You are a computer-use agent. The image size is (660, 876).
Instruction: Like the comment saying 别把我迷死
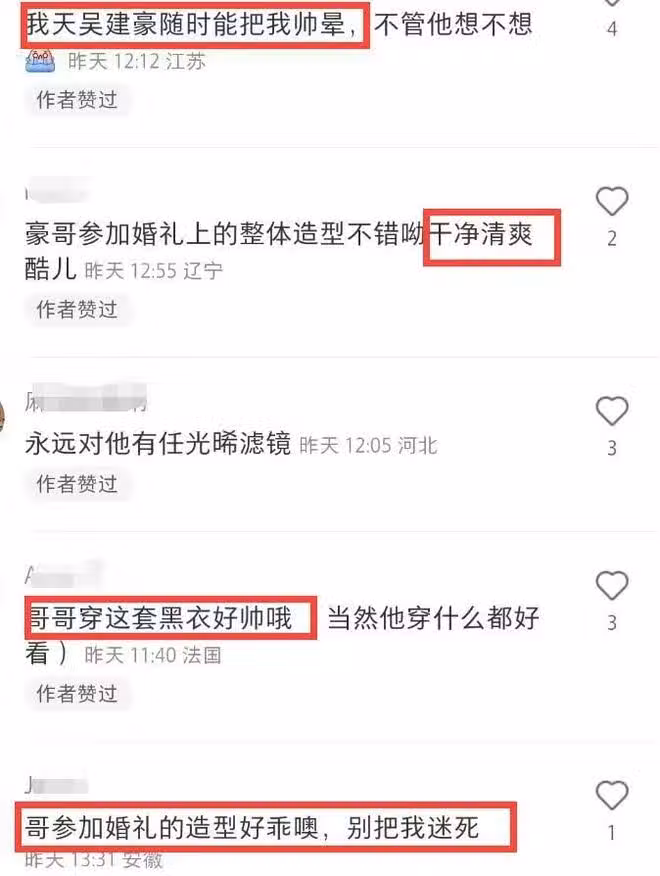611,796
